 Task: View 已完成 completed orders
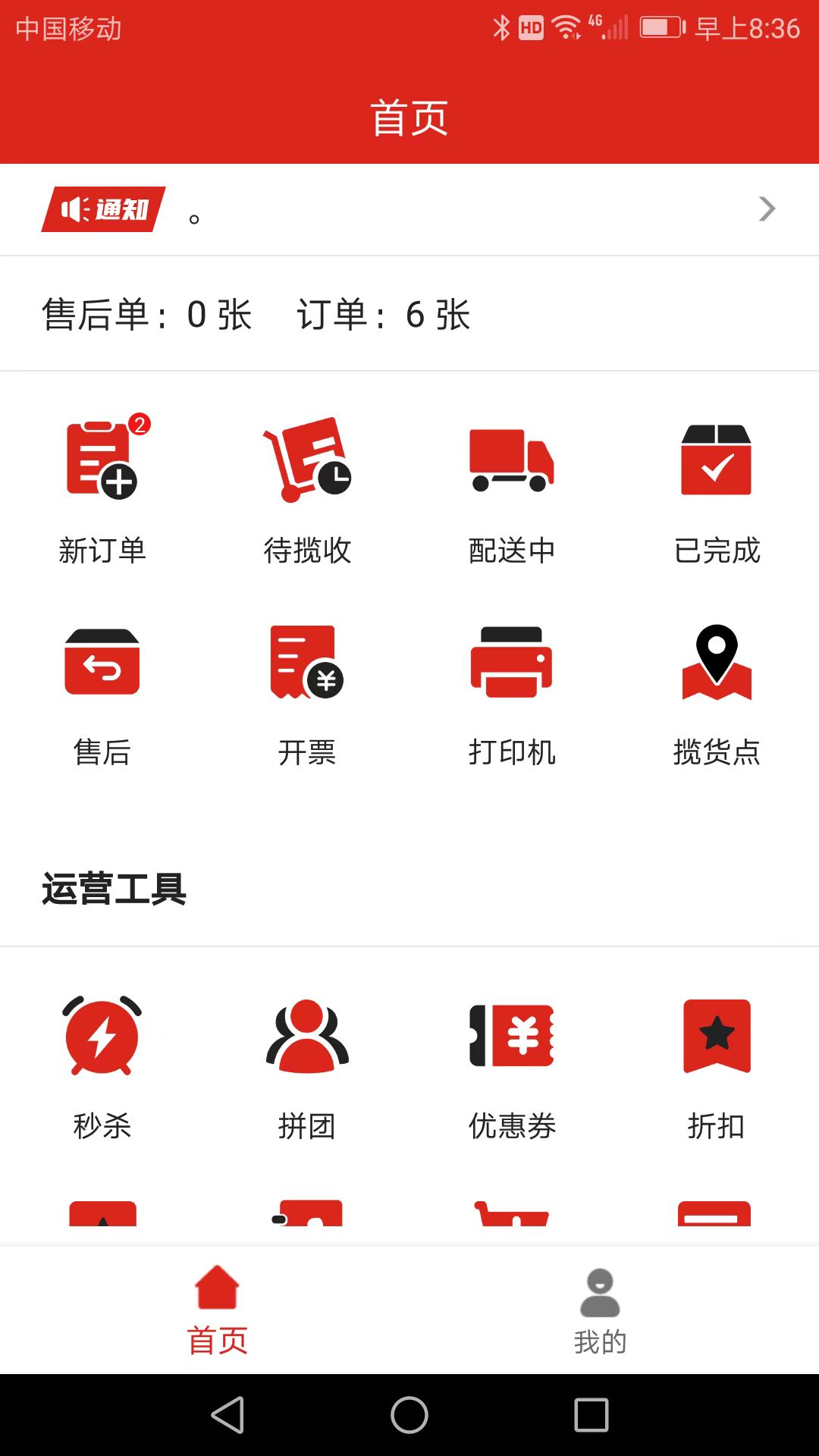click(717, 491)
